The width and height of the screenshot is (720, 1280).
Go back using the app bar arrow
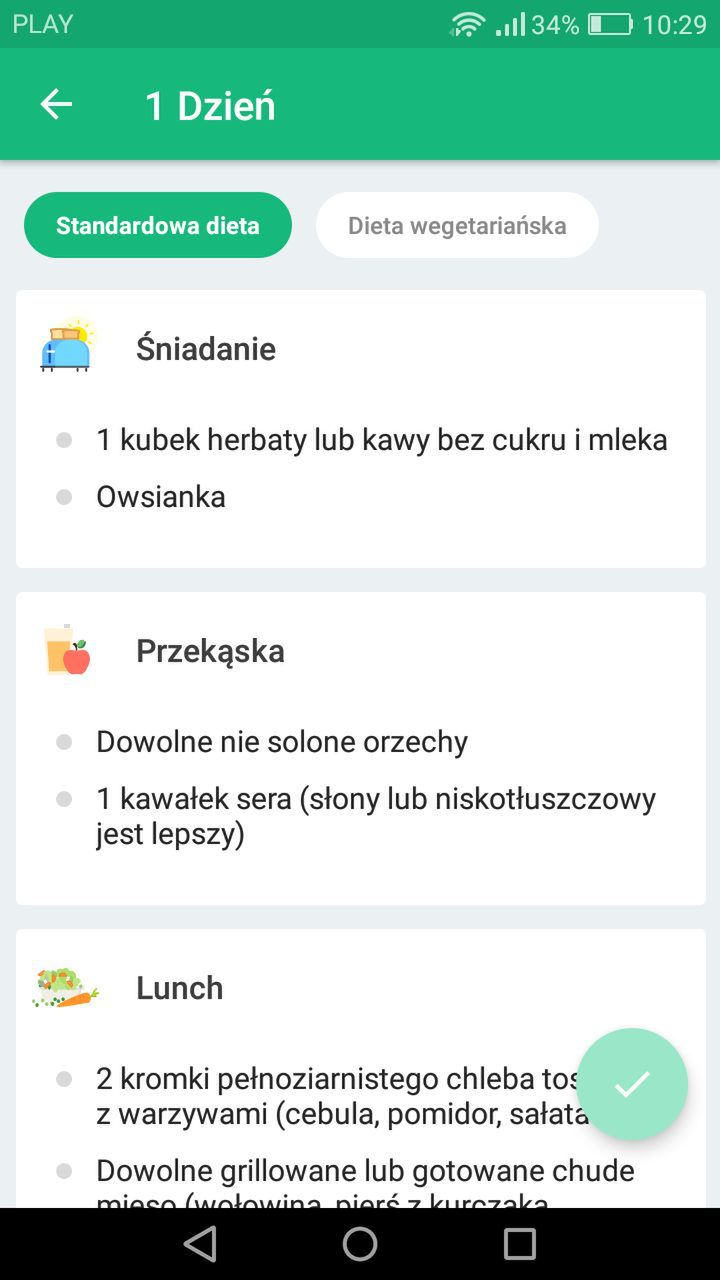[x=56, y=105]
